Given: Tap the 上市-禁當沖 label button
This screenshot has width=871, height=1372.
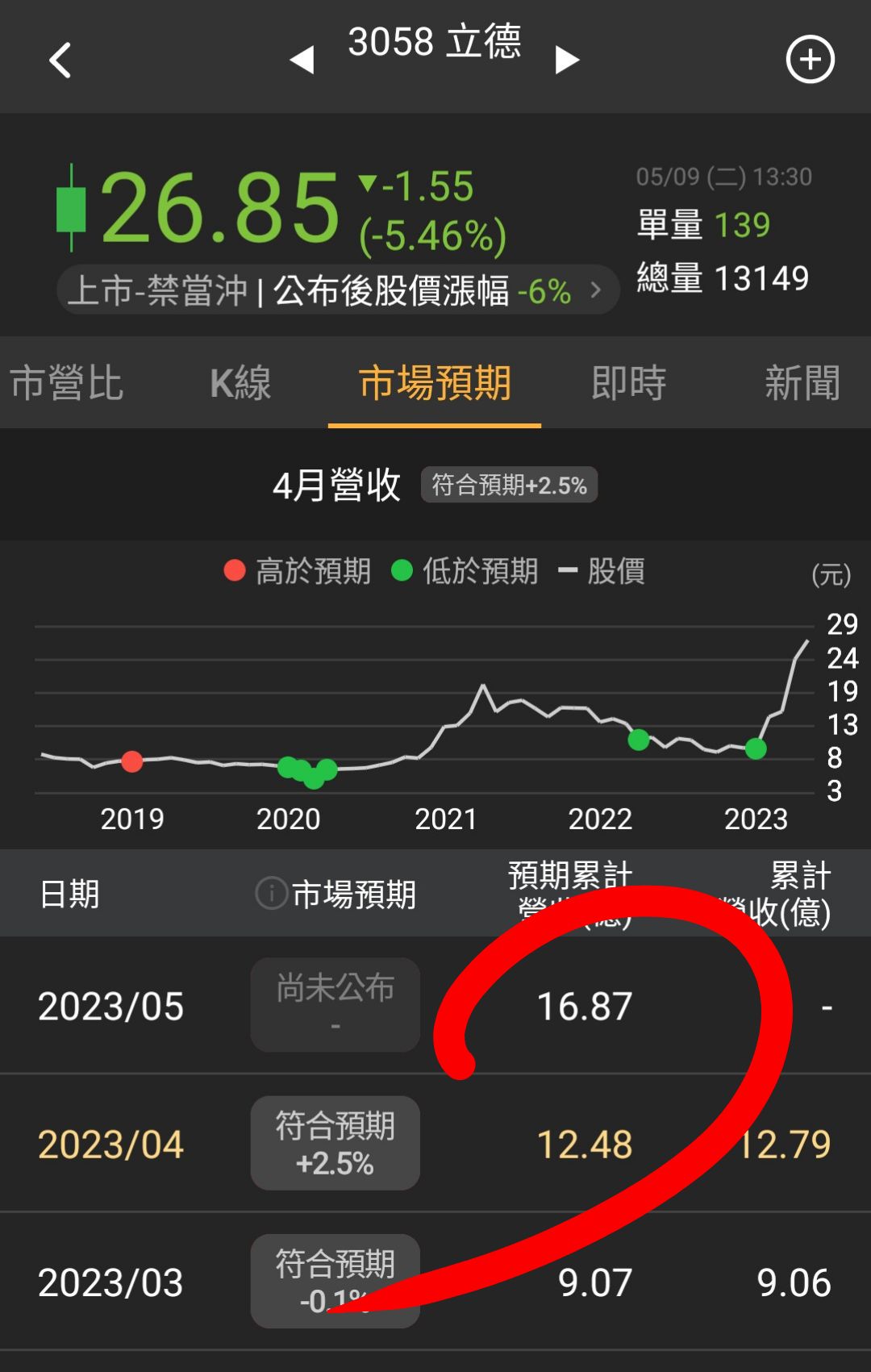Looking at the screenshot, I should [157, 290].
